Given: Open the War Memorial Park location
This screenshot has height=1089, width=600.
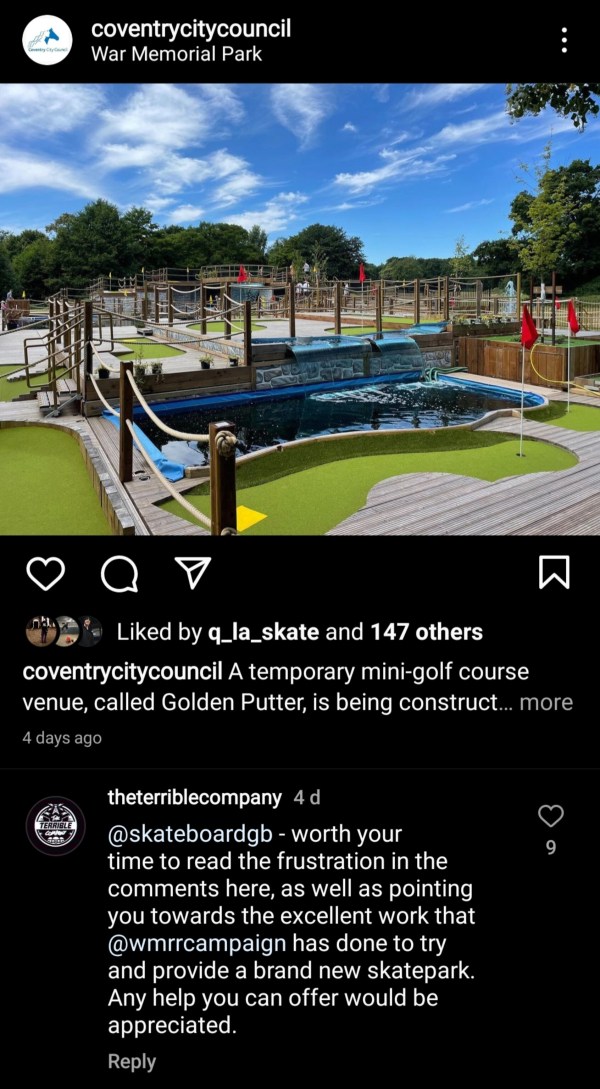Looking at the screenshot, I should (x=176, y=54).
